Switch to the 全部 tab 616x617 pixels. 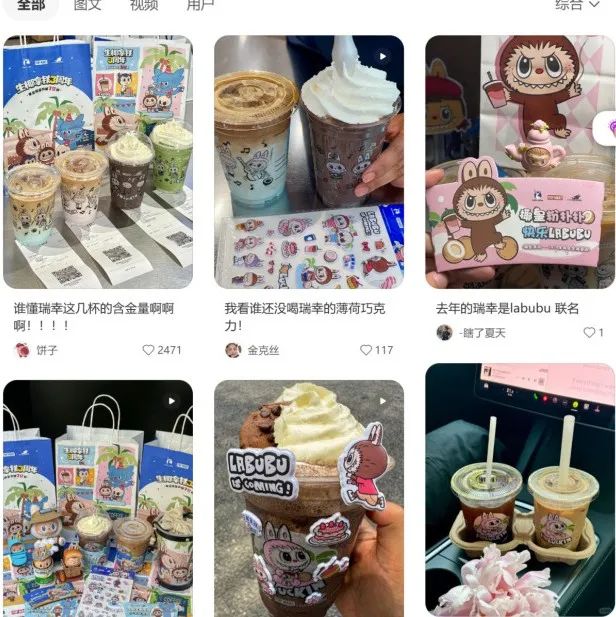point(31,6)
